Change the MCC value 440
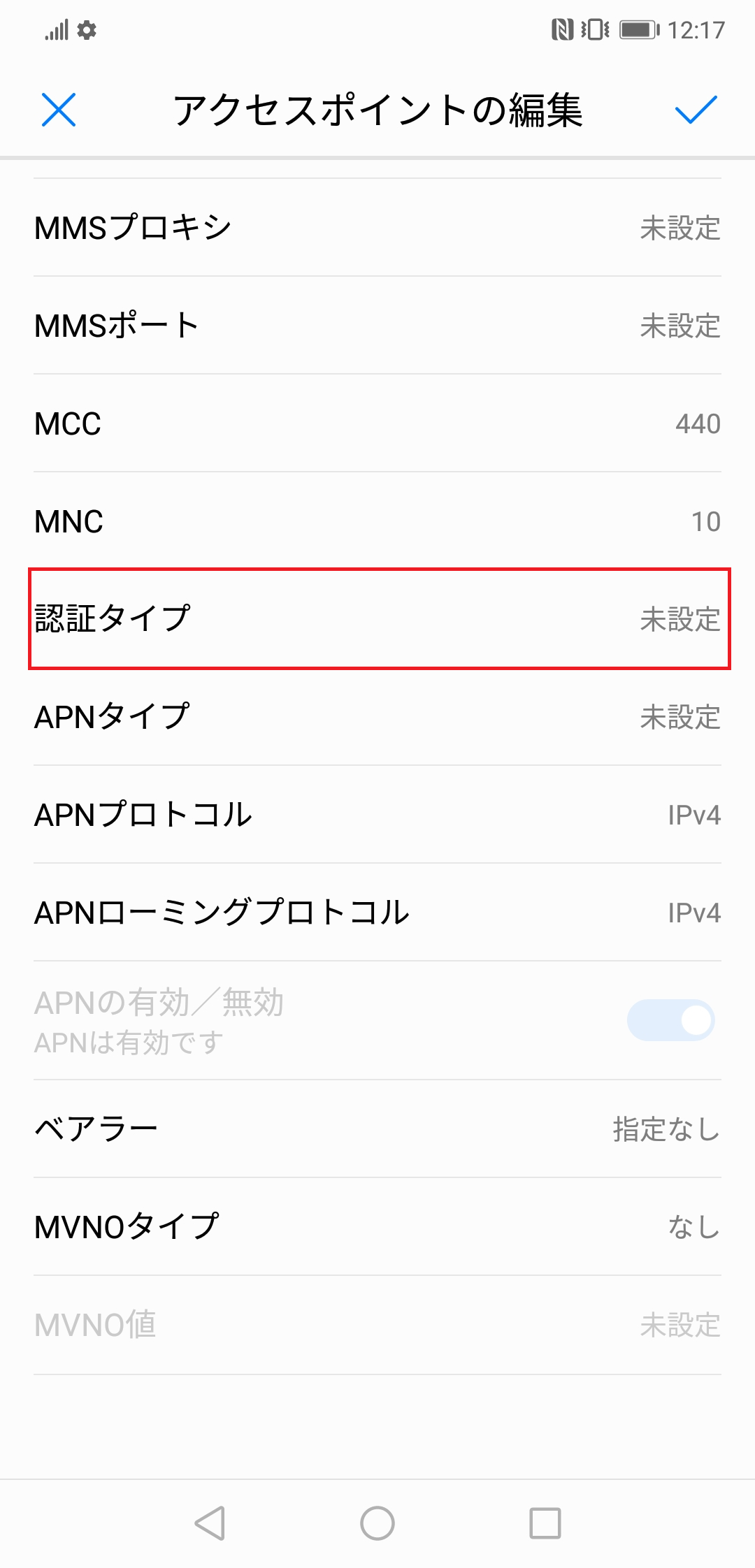The height and width of the screenshot is (1568, 755). pyautogui.click(x=377, y=423)
